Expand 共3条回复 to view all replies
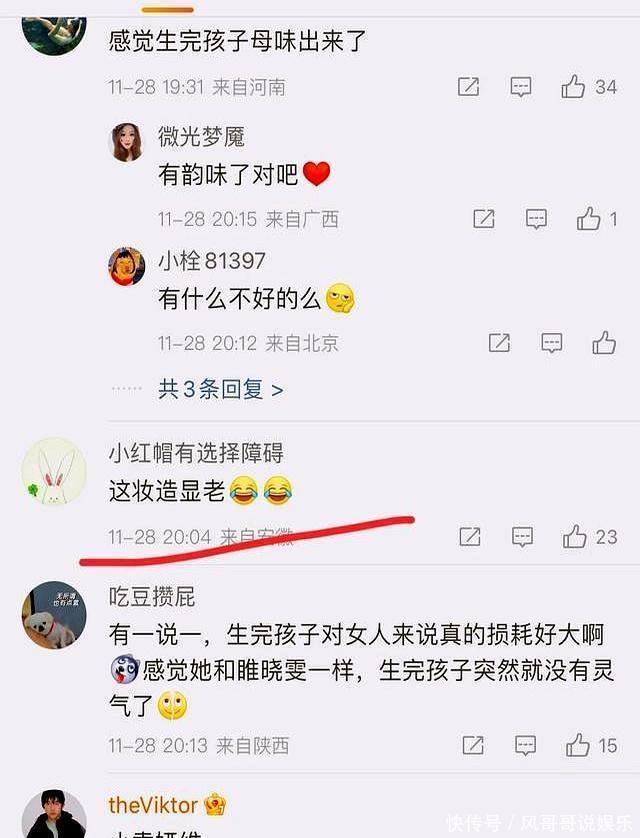Screen dimensions: 640x838 [220, 389]
